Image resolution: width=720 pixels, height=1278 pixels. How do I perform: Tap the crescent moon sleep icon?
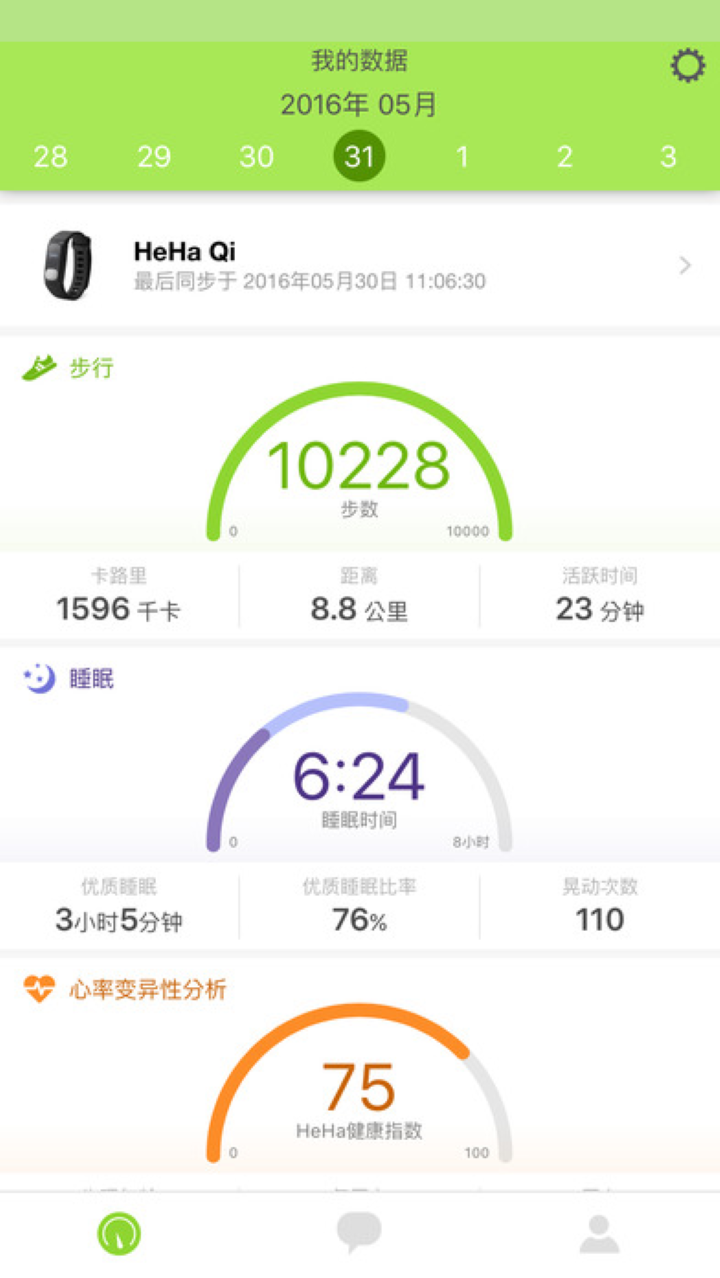click(37, 677)
